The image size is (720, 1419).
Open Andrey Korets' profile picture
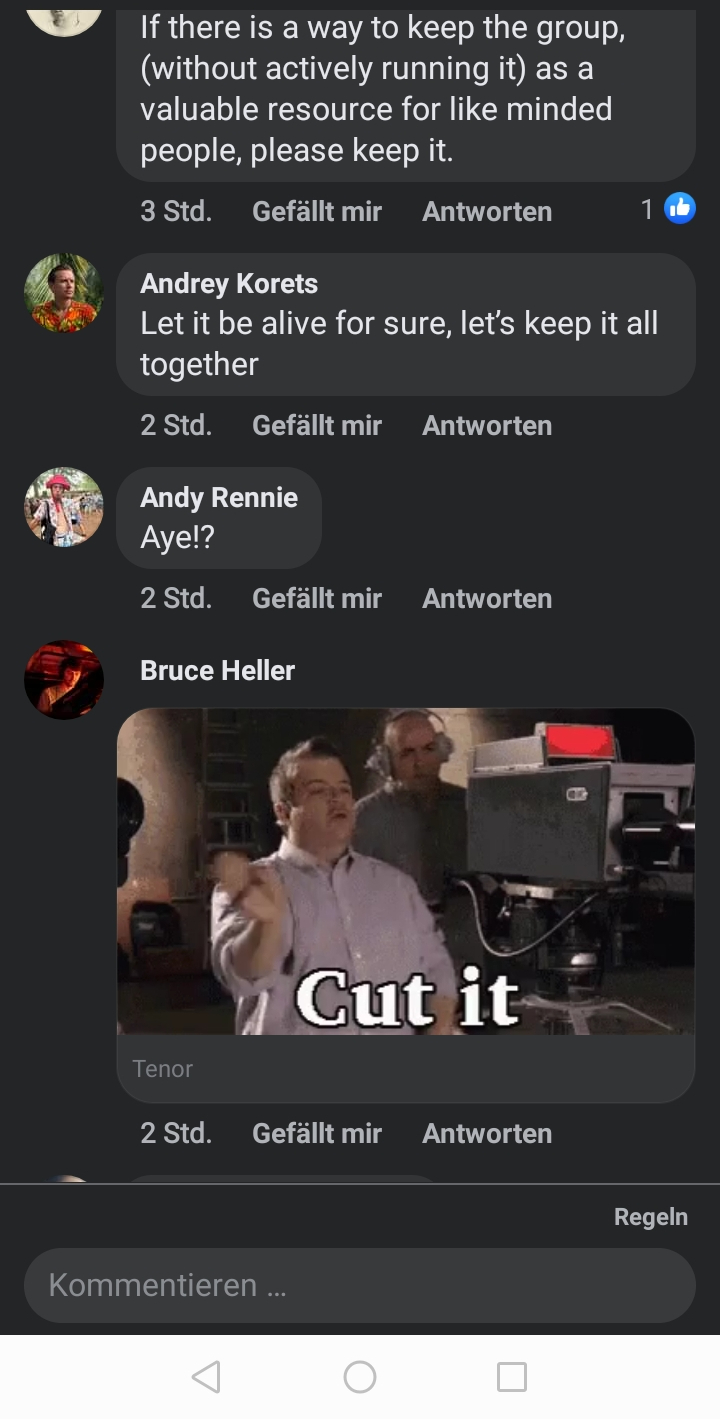point(63,292)
